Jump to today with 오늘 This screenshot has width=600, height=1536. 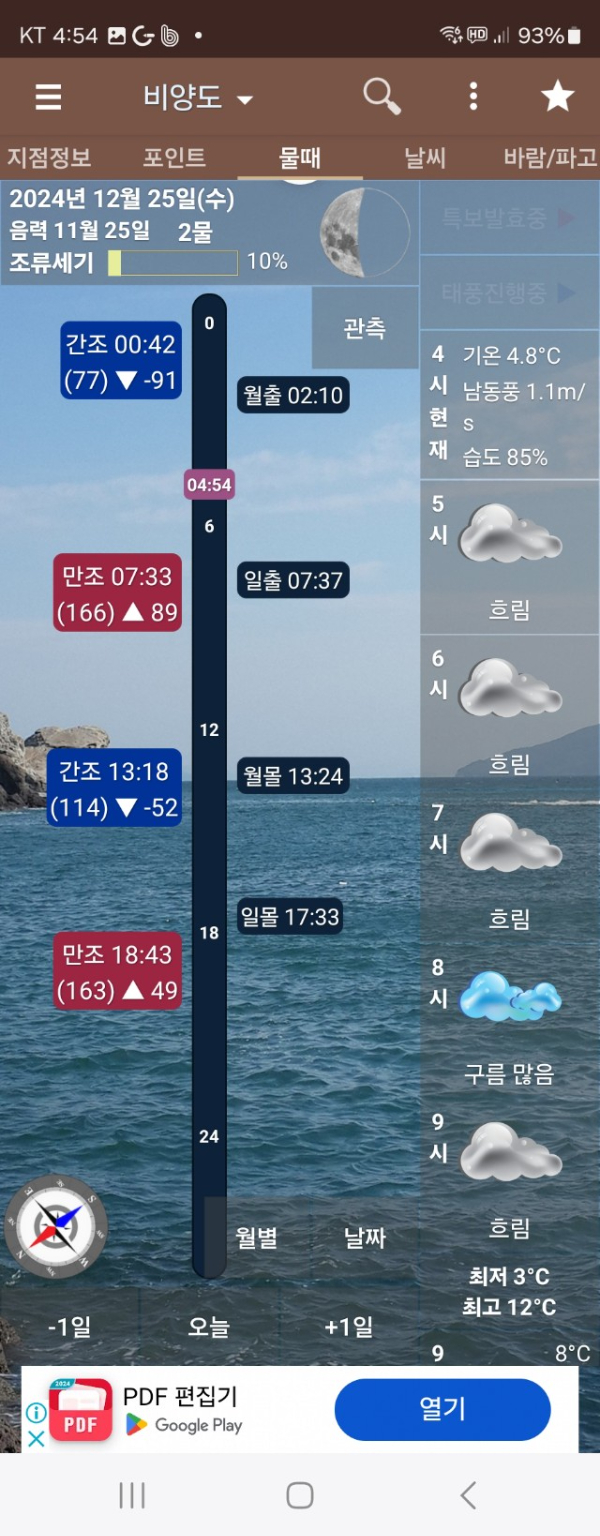(209, 1327)
